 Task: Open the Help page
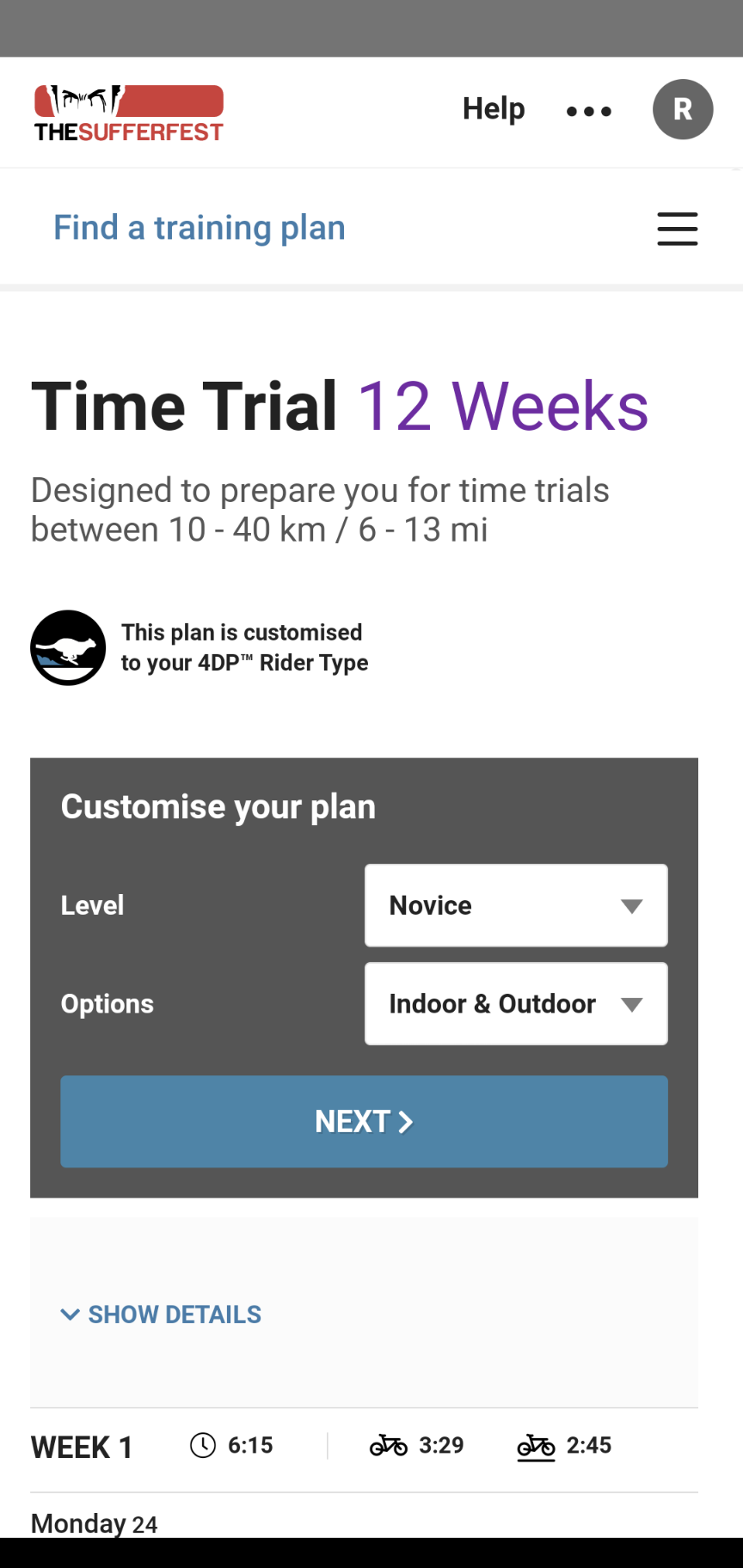(493, 109)
